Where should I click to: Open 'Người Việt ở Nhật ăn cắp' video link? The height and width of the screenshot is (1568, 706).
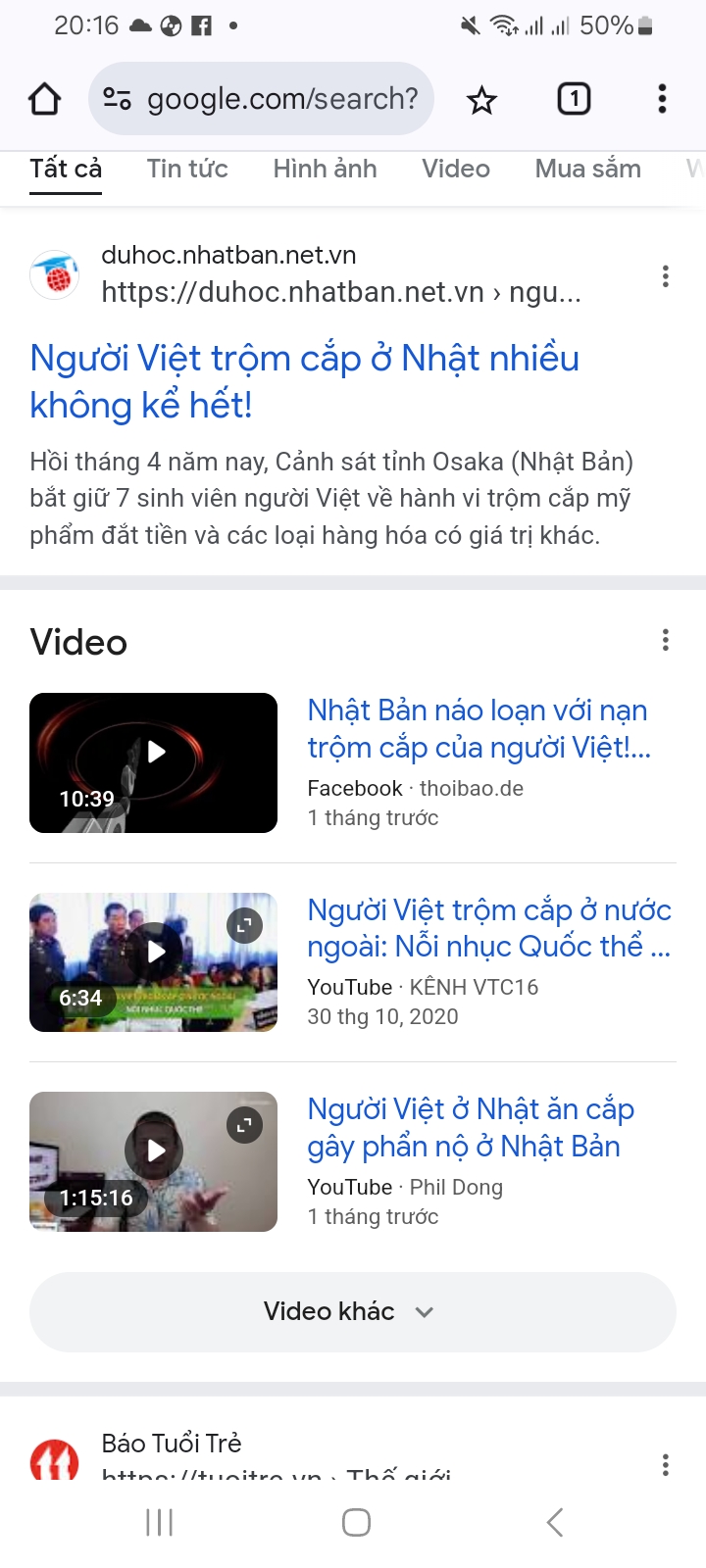[471, 1127]
